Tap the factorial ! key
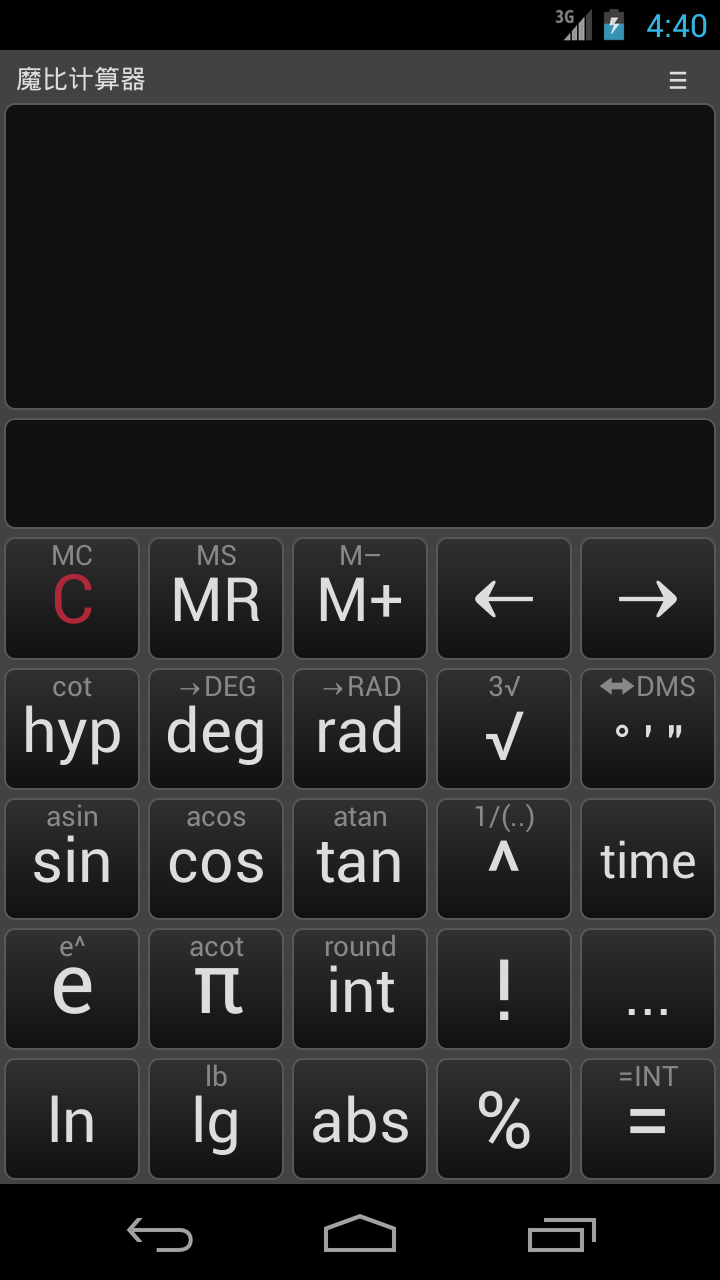 pos(504,989)
